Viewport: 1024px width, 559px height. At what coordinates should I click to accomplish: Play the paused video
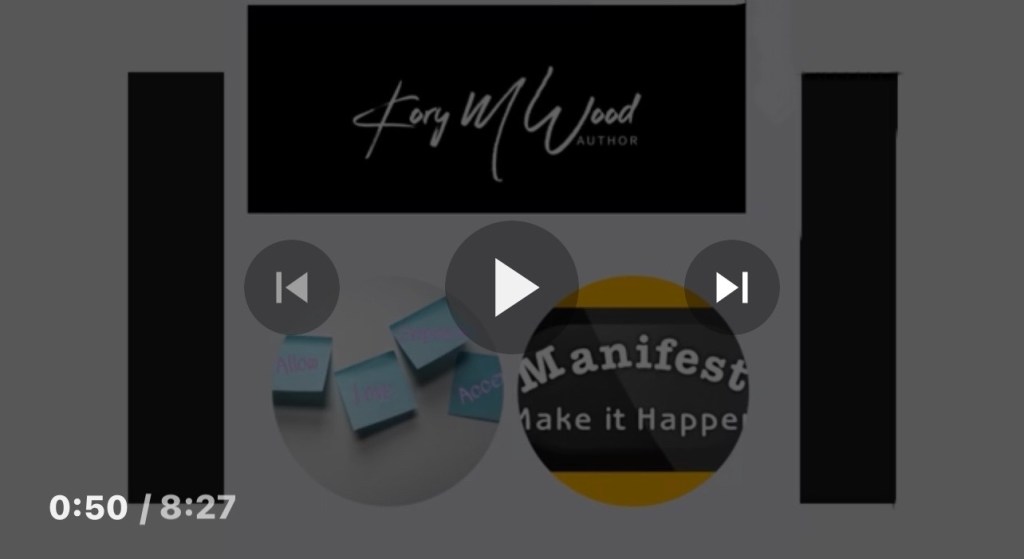pyautogui.click(x=512, y=288)
